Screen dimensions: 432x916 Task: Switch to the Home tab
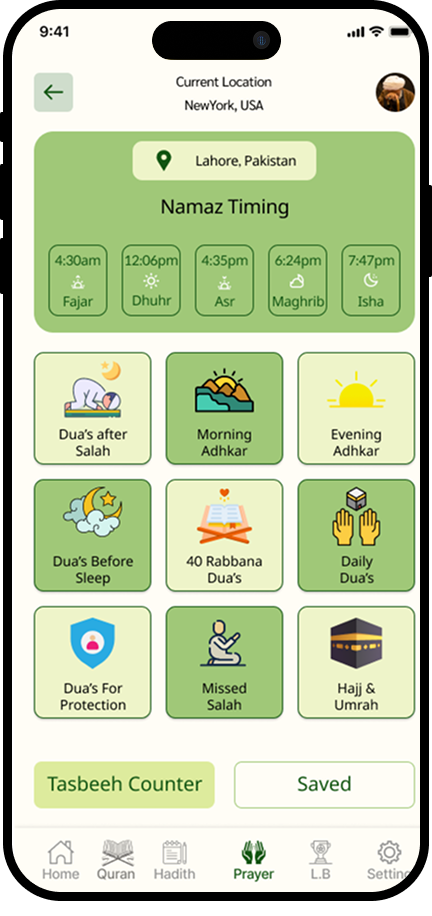pos(61,860)
